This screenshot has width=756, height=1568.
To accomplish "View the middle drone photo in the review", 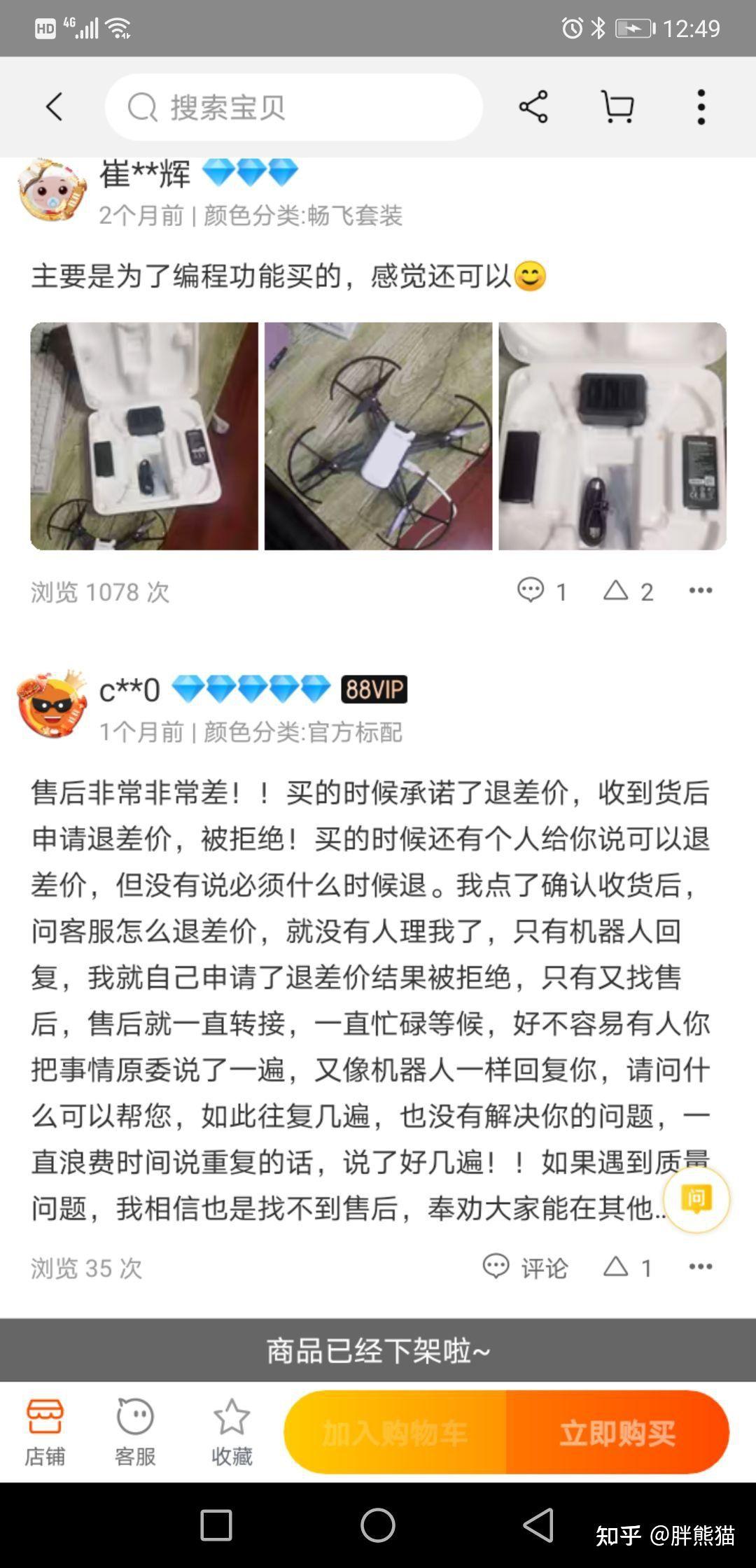I will pyautogui.click(x=378, y=436).
